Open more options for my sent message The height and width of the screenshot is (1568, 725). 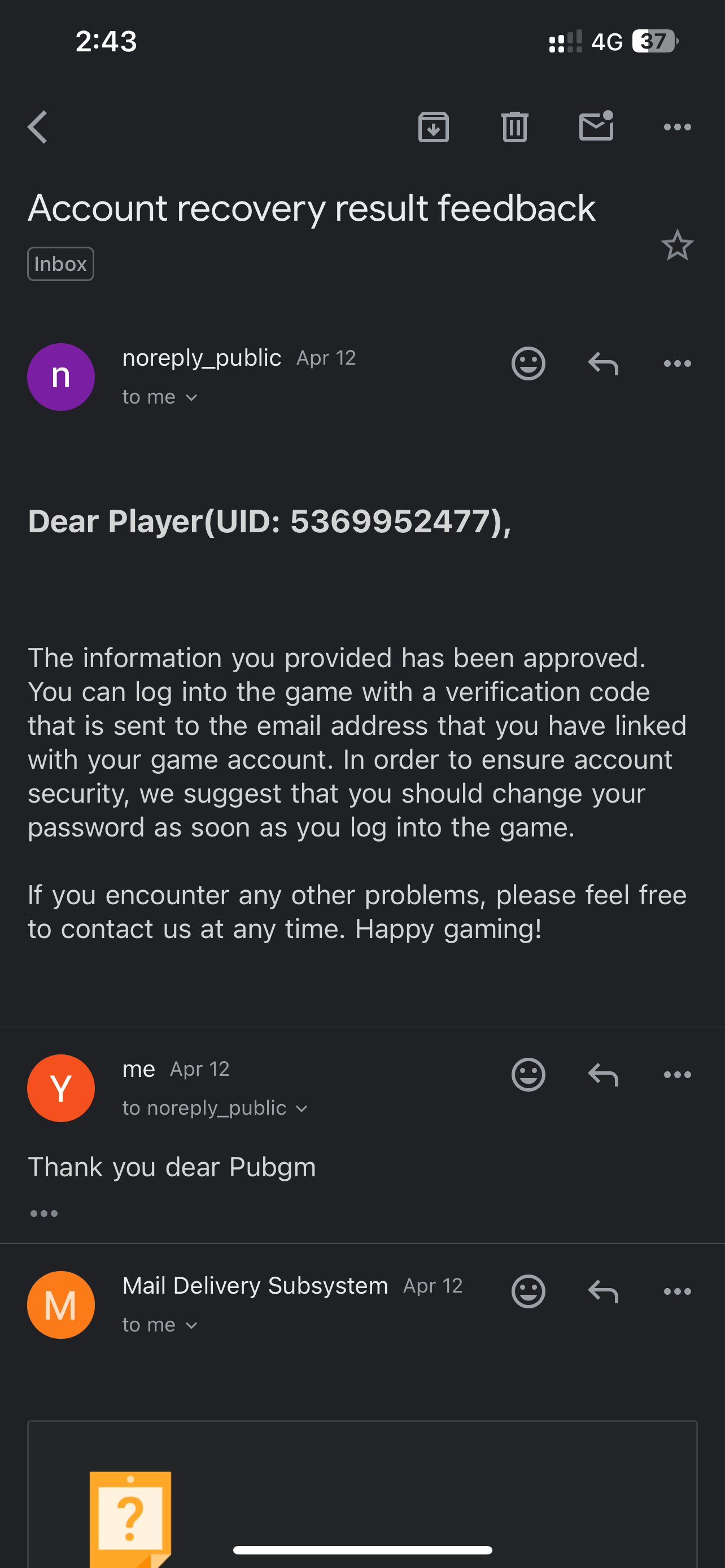677,1075
